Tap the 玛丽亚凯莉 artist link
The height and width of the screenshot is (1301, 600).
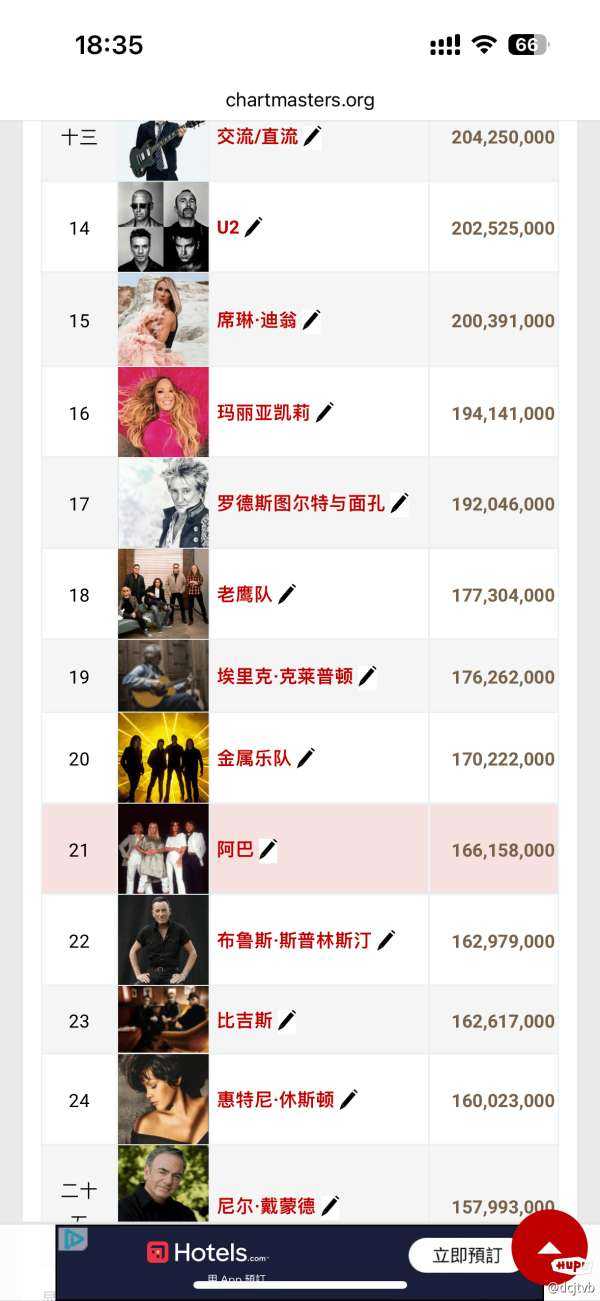(x=264, y=413)
